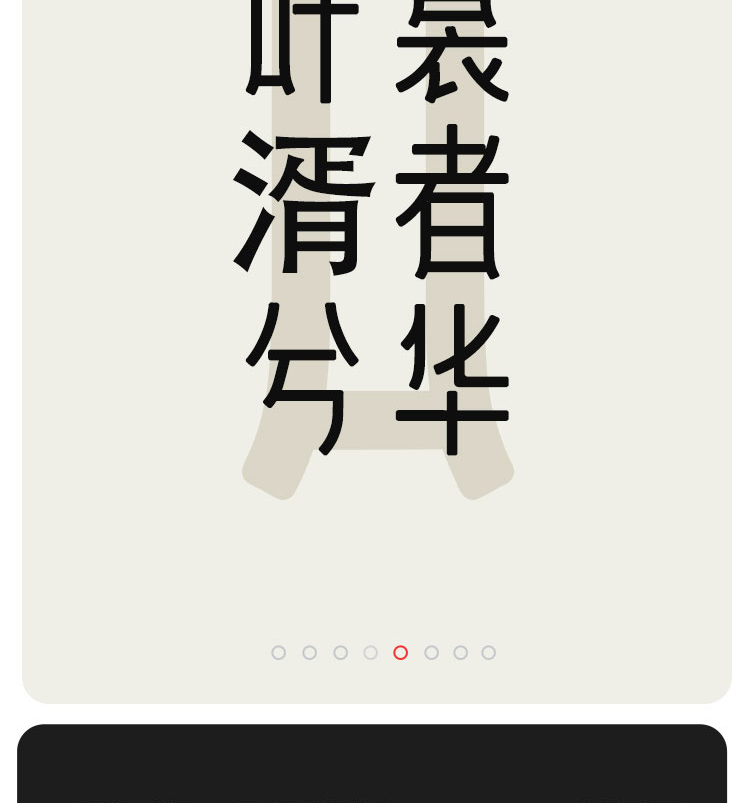Switch to the seventh carousel slide dot
Screen dimensions: 750x803
(x=460, y=653)
